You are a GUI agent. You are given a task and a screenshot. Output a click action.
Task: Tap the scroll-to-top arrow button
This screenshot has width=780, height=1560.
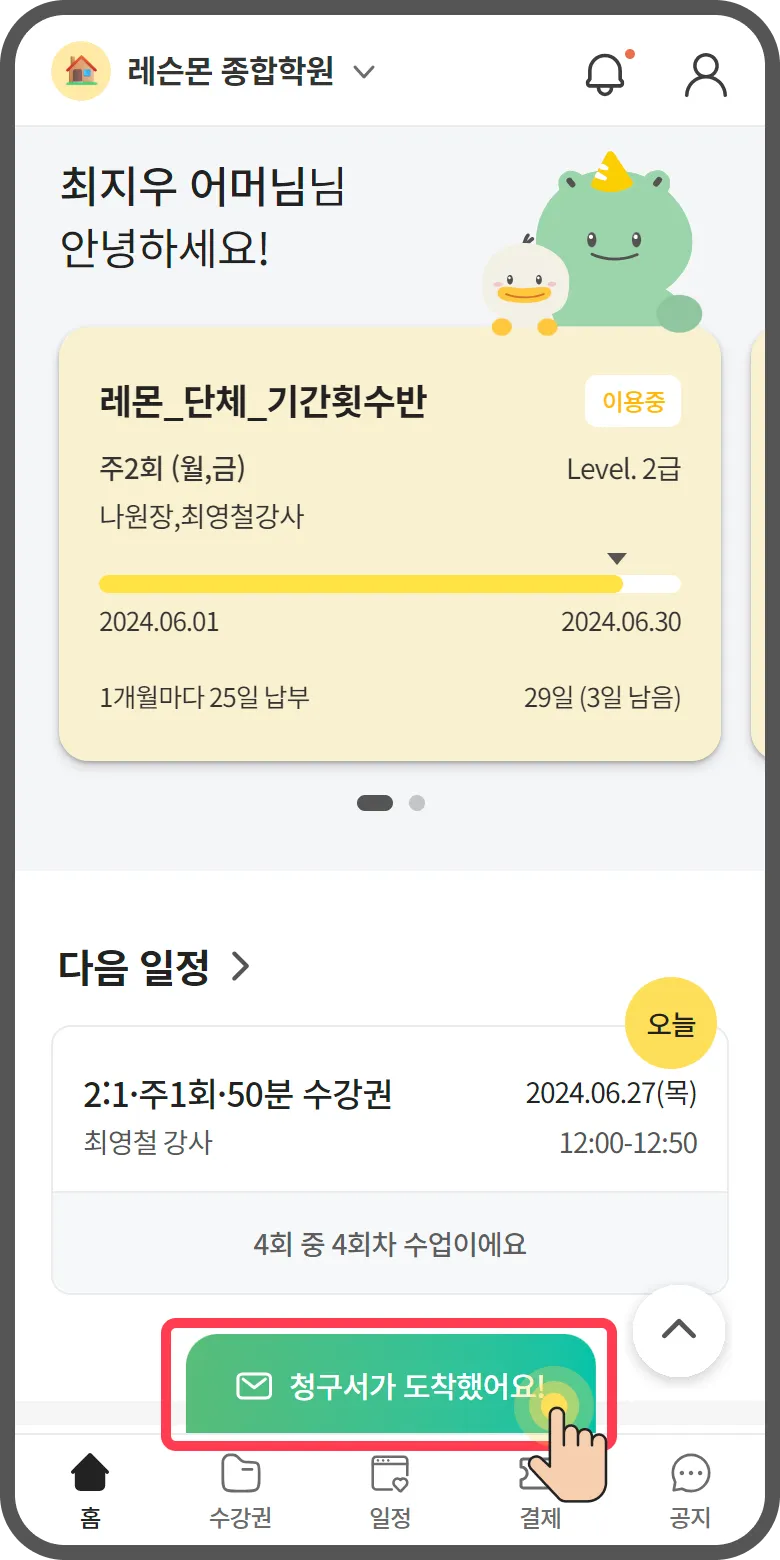(679, 1330)
